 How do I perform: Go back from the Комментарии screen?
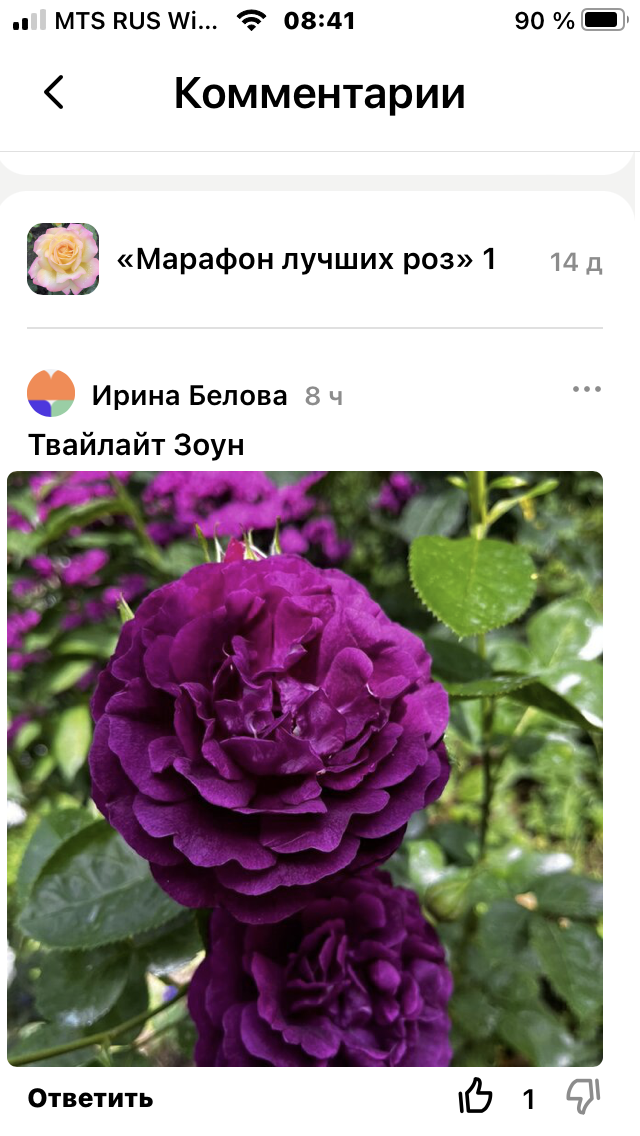pos(54,93)
